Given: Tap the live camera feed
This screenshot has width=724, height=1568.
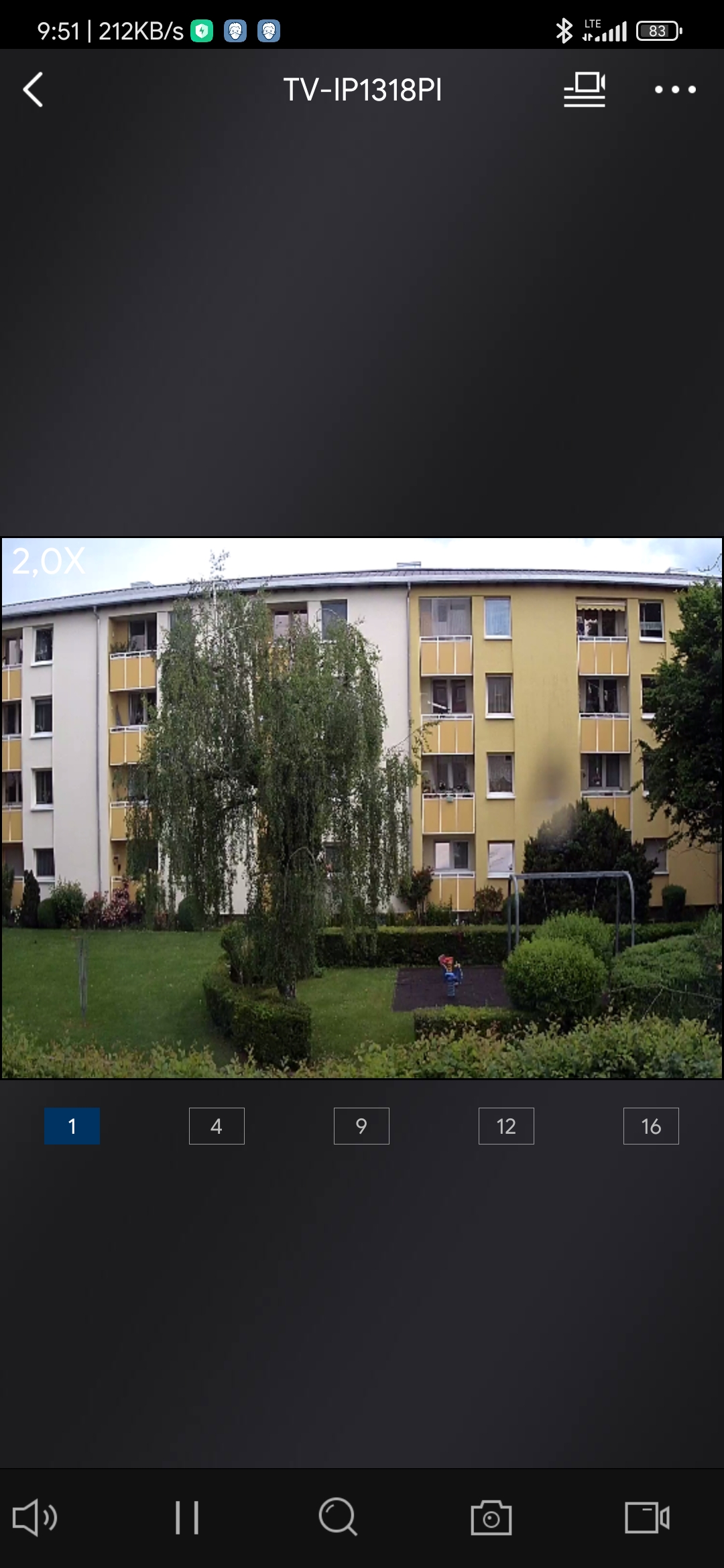Looking at the screenshot, I should point(362,807).
